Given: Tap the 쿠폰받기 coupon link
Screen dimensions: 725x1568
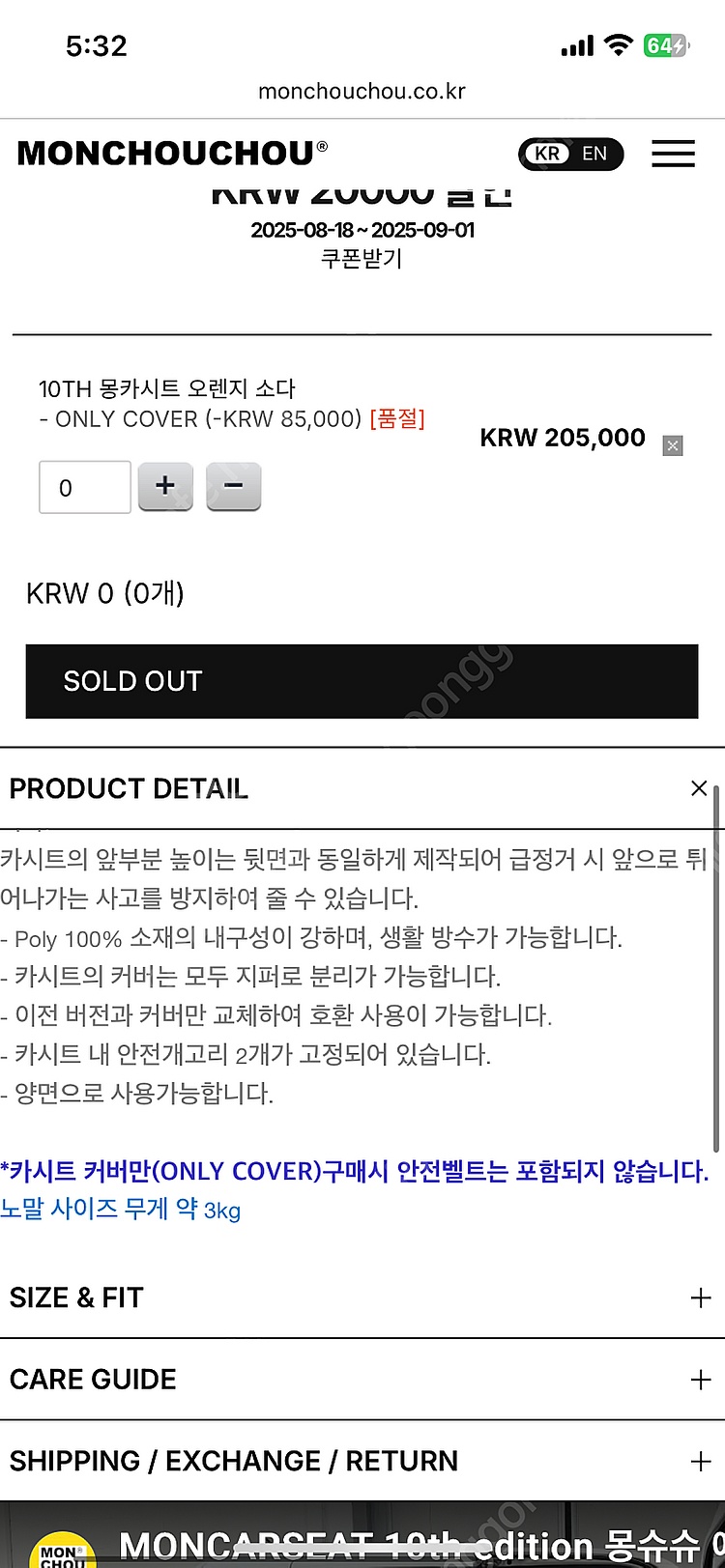Looking at the screenshot, I should coord(362,259).
